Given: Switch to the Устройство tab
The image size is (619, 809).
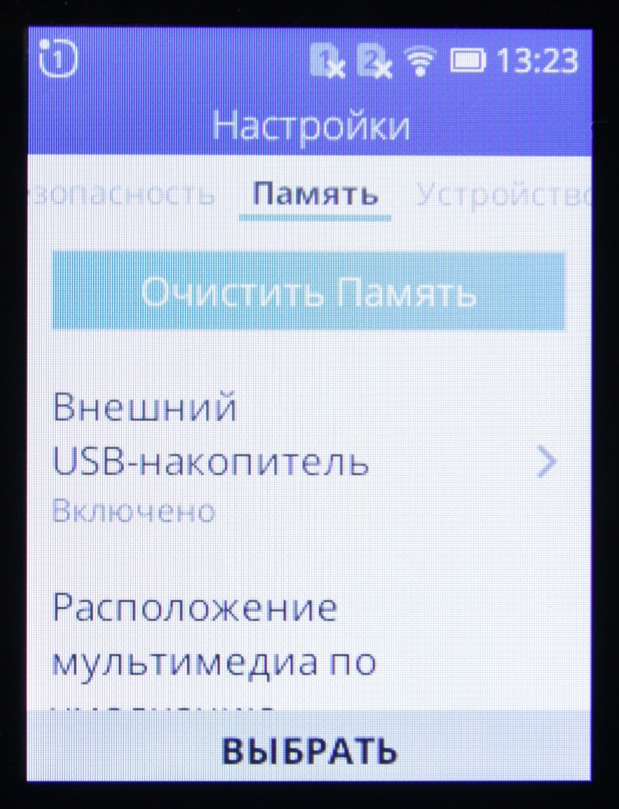Looking at the screenshot, I should tap(502, 195).
